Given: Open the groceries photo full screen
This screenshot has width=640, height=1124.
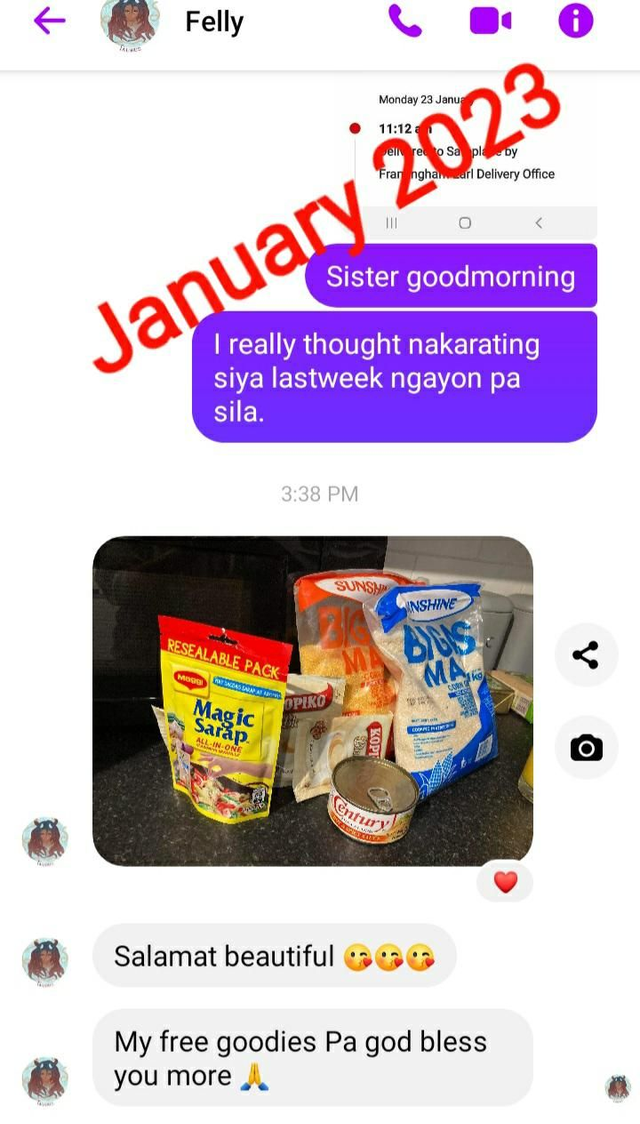Looking at the screenshot, I should point(312,700).
